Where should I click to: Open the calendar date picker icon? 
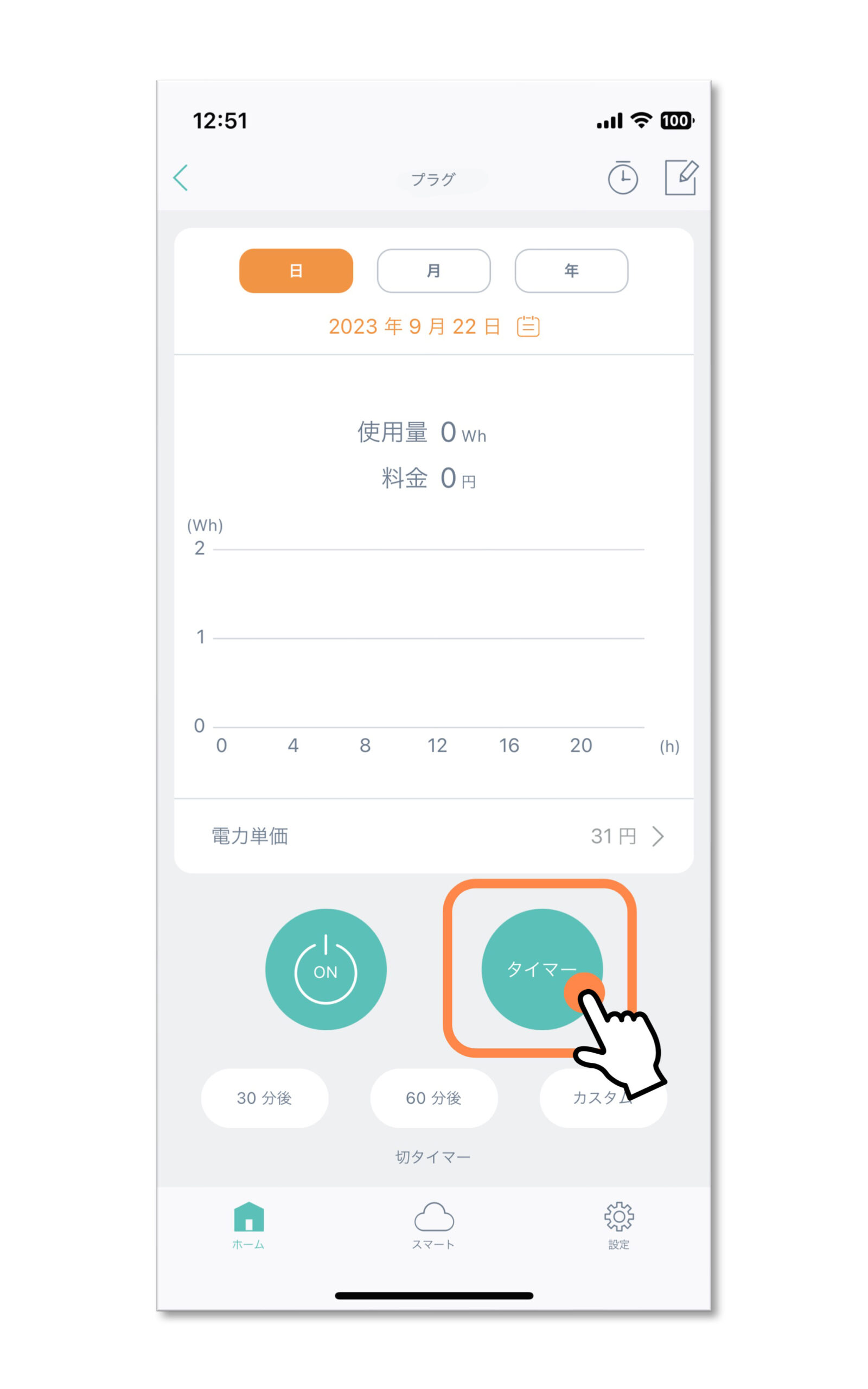(x=527, y=327)
